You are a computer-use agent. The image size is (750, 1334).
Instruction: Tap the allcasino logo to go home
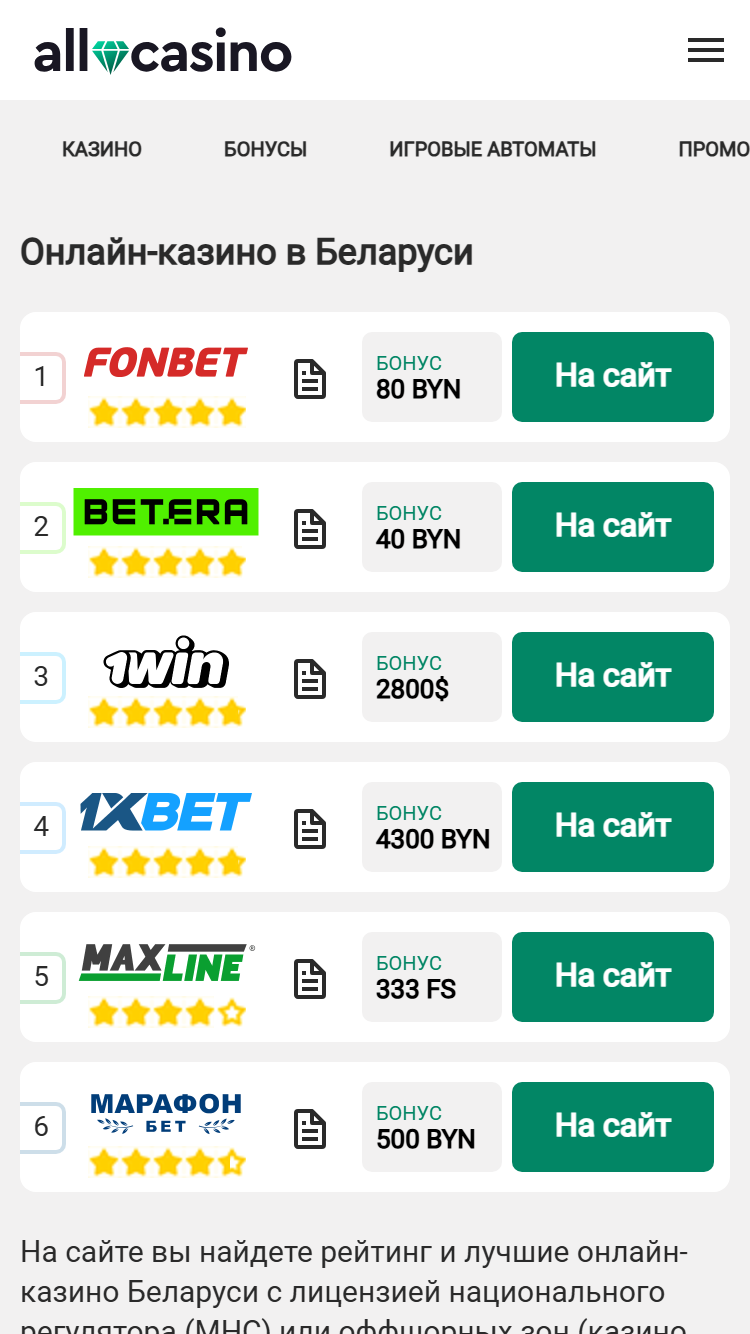pos(163,51)
